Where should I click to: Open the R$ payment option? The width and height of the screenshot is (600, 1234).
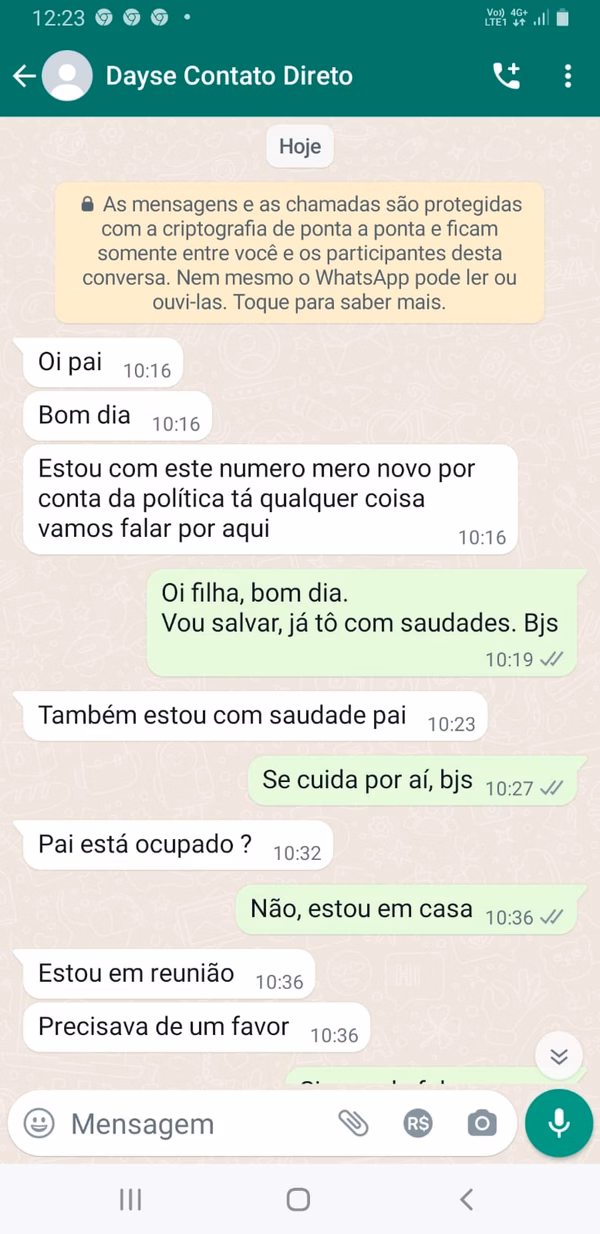[418, 1123]
